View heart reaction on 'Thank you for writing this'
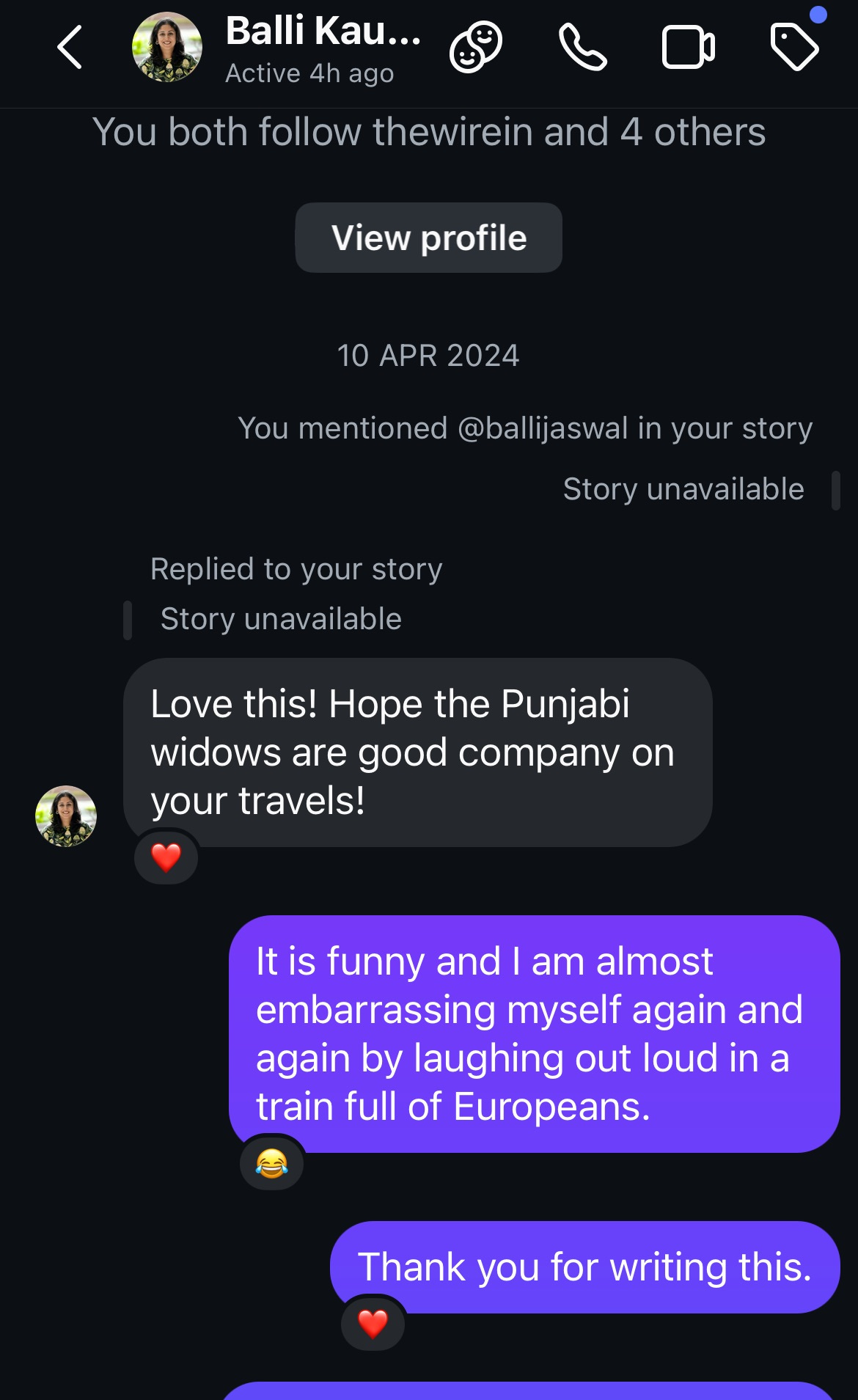Viewport: 858px width, 1400px height. pyautogui.click(x=373, y=1324)
